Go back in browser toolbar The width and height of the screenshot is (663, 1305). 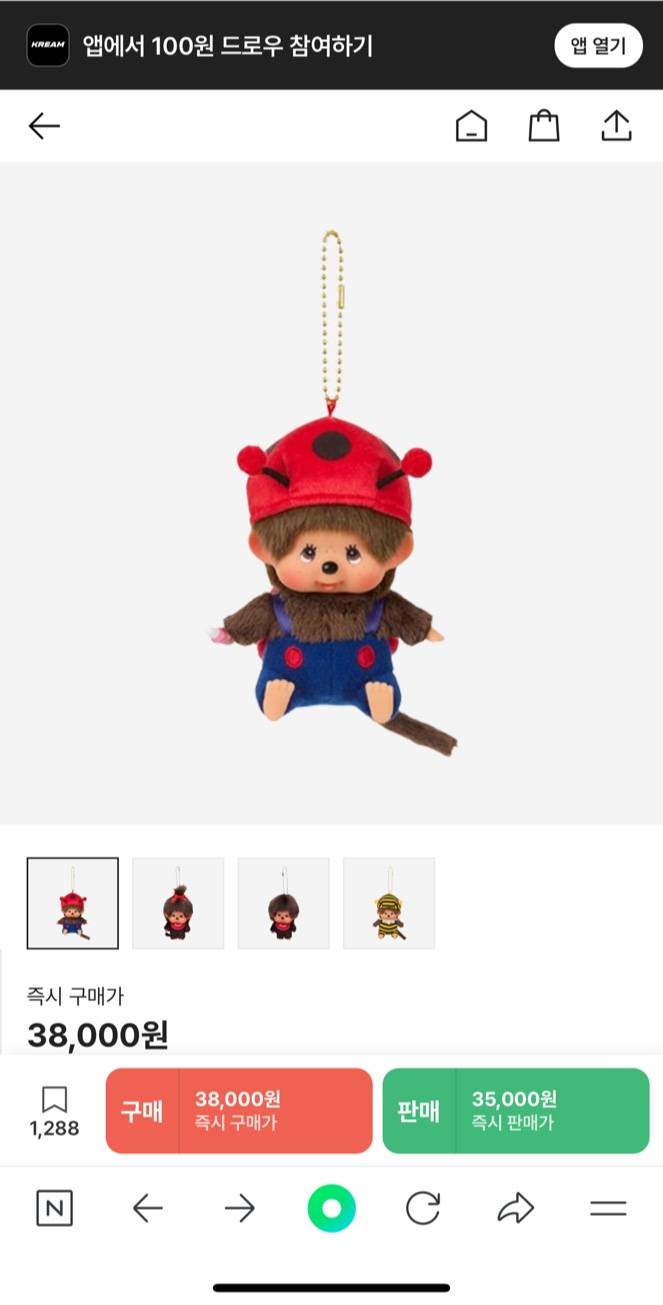coord(147,1209)
